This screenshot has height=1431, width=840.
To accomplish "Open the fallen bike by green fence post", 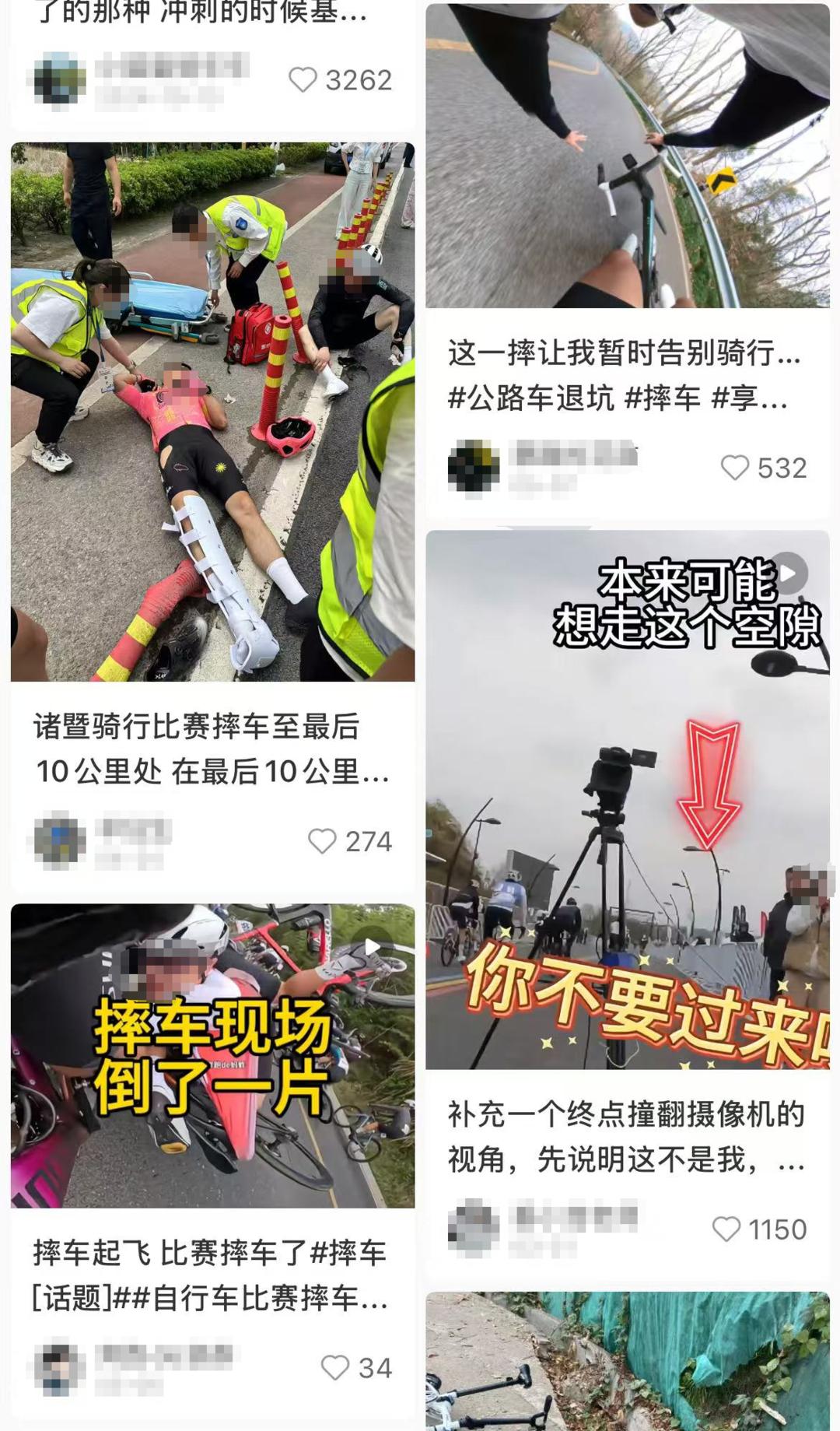I will coord(627,1362).
